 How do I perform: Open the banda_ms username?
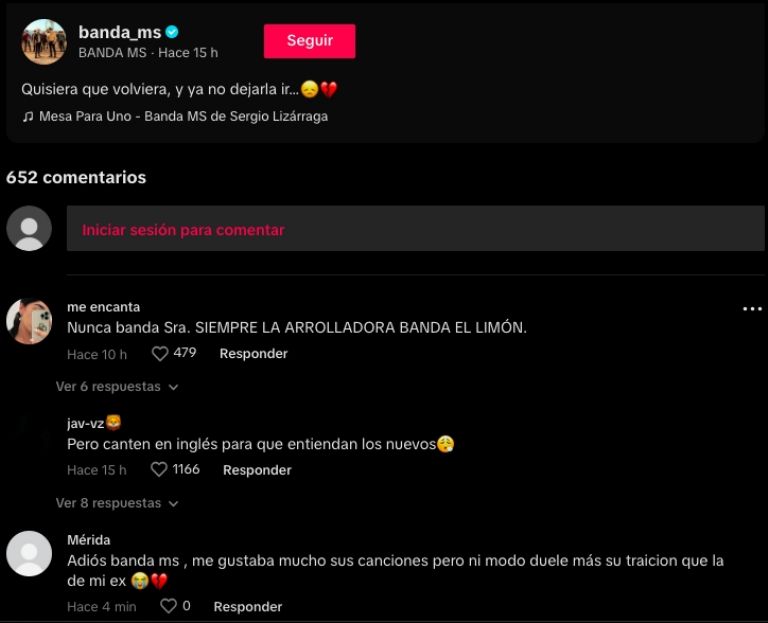[119, 32]
